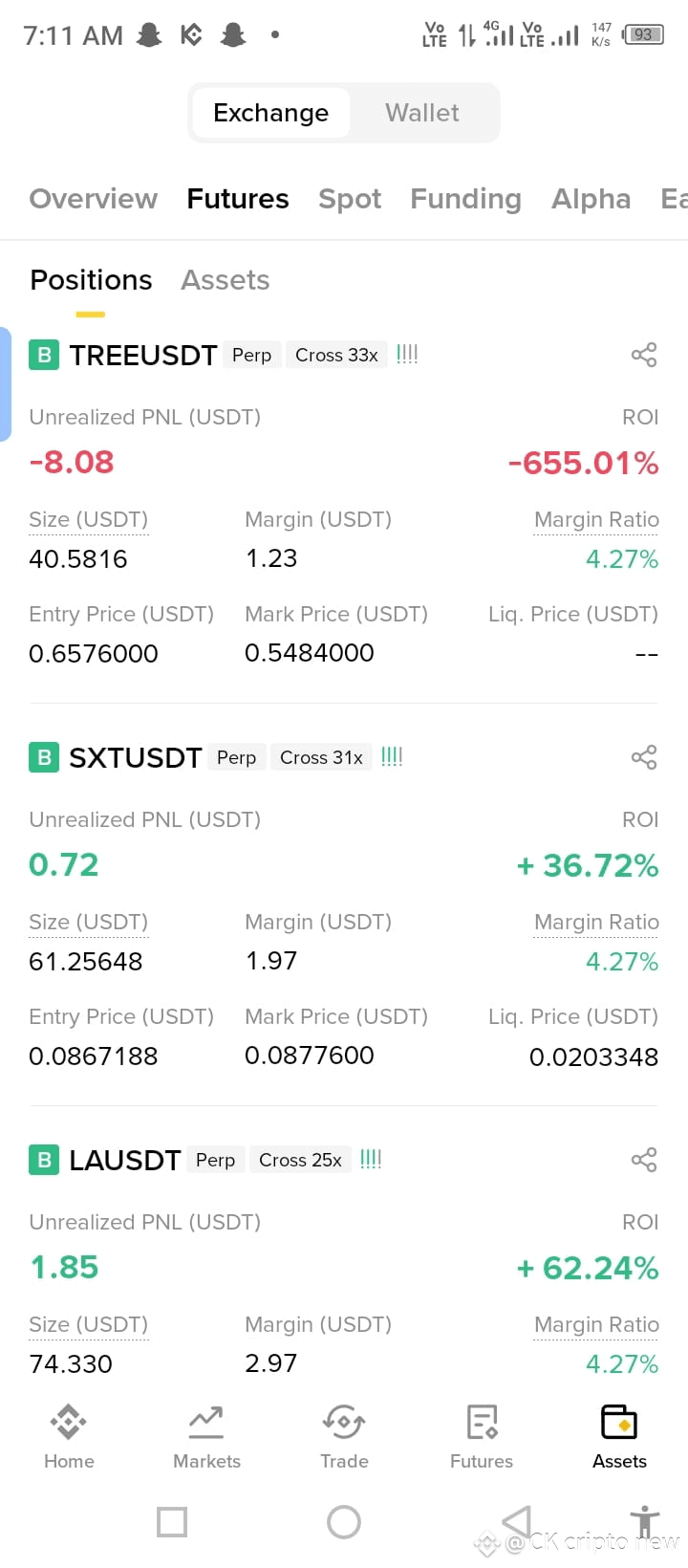Adjust SXTUSDT Cross 31x leverage
The width and height of the screenshot is (688, 1568).
(321, 758)
